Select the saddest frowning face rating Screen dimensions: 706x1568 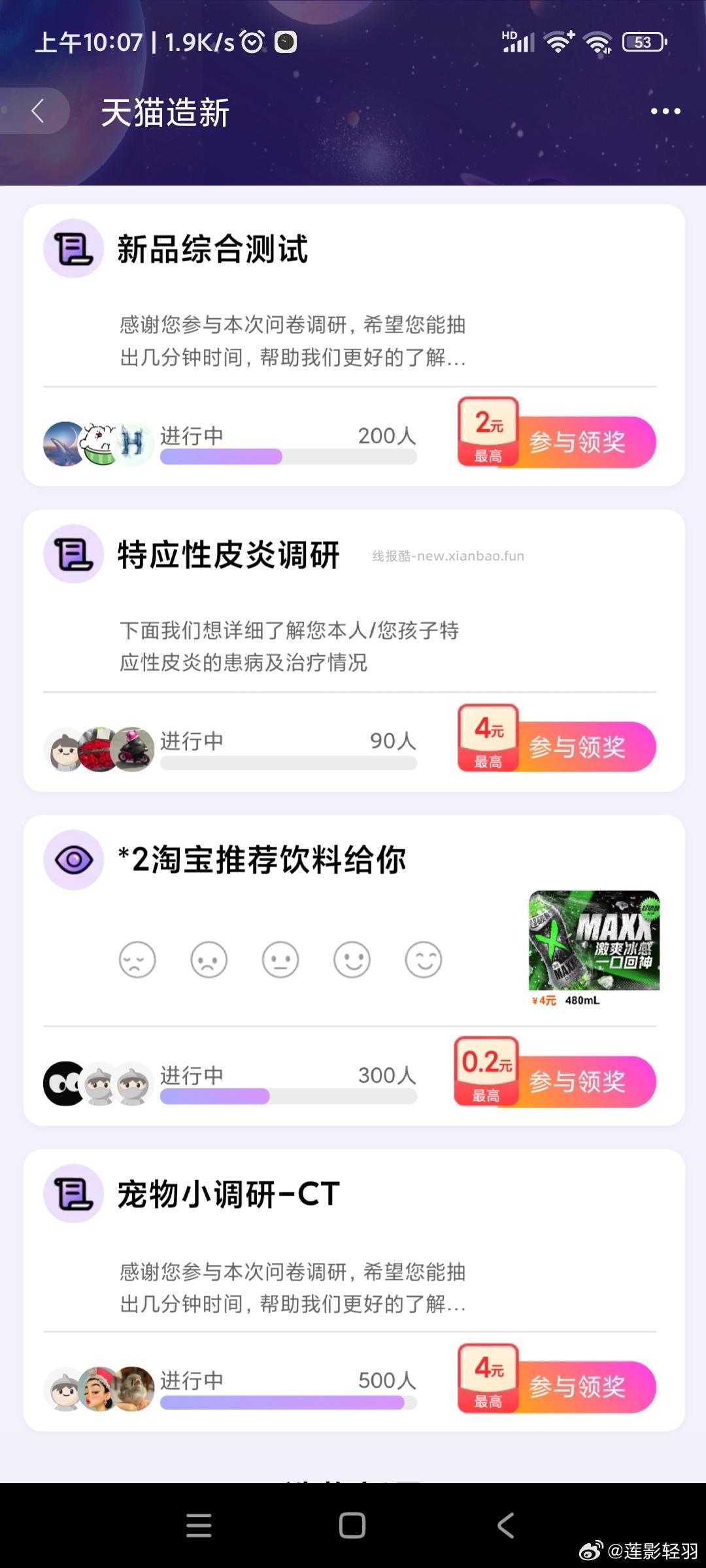[x=137, y=960]
